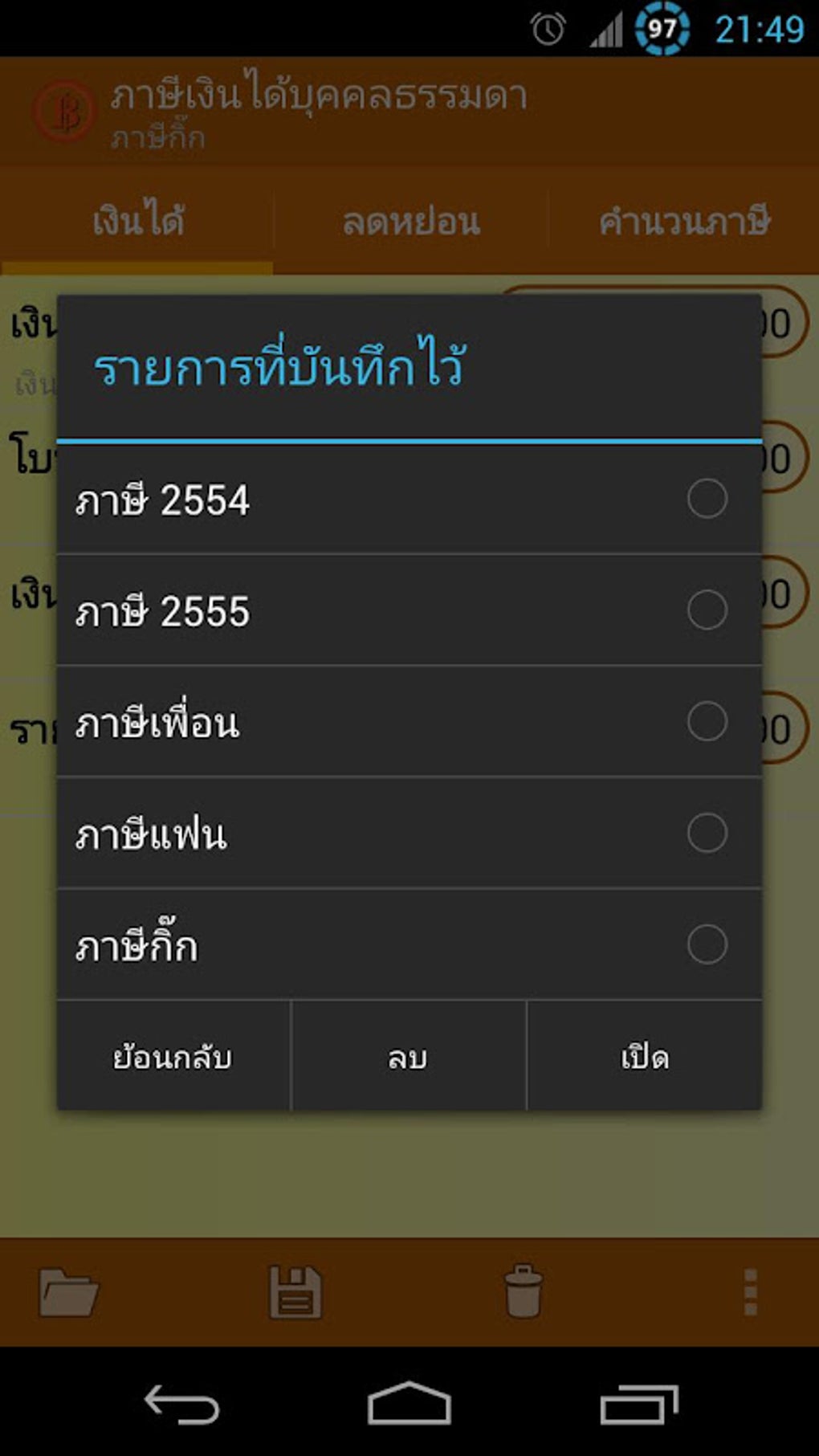The image size is (819, 1456).
Task: Tap the ย้อนกลับ (back) button
Action: pos(173,1056)
